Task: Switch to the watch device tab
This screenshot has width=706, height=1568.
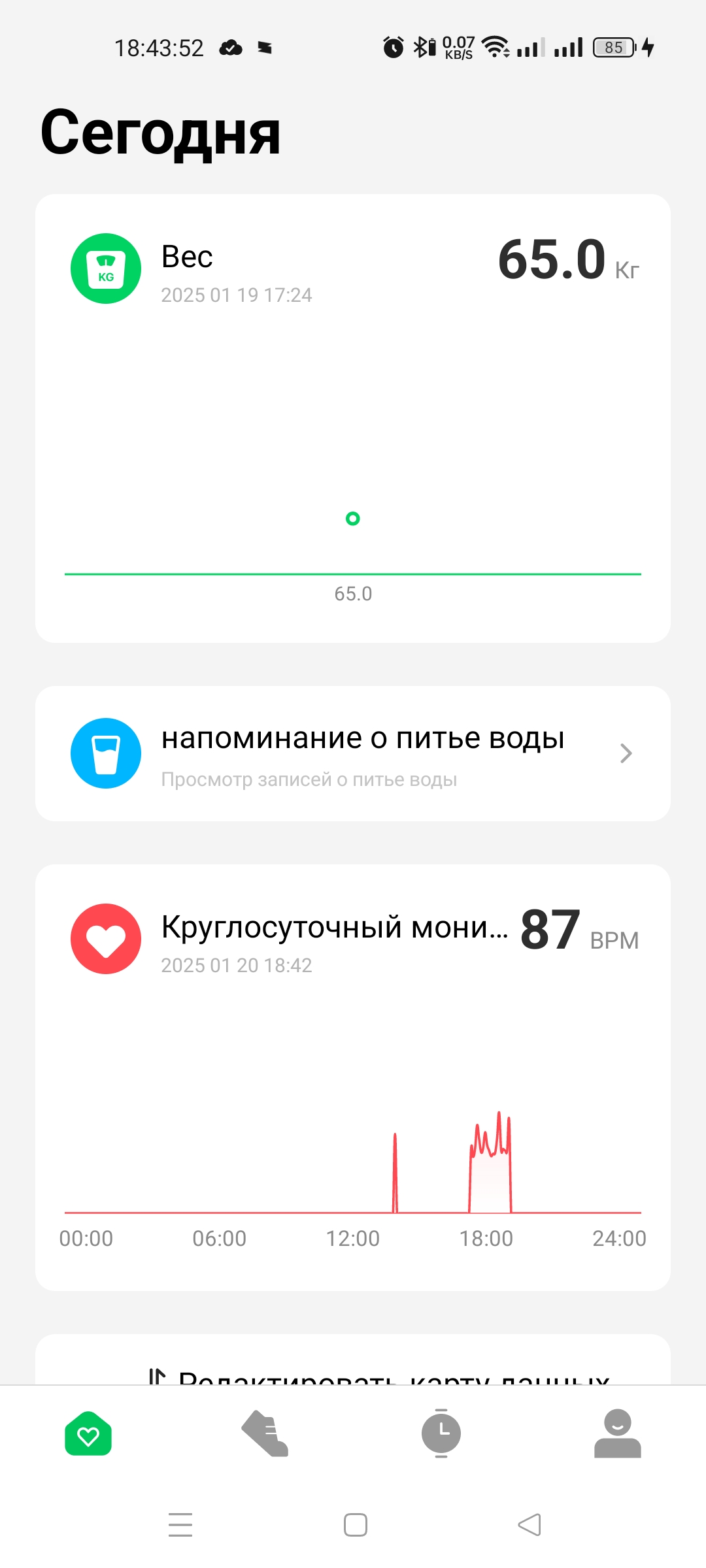Action: tap(441, 1433)
